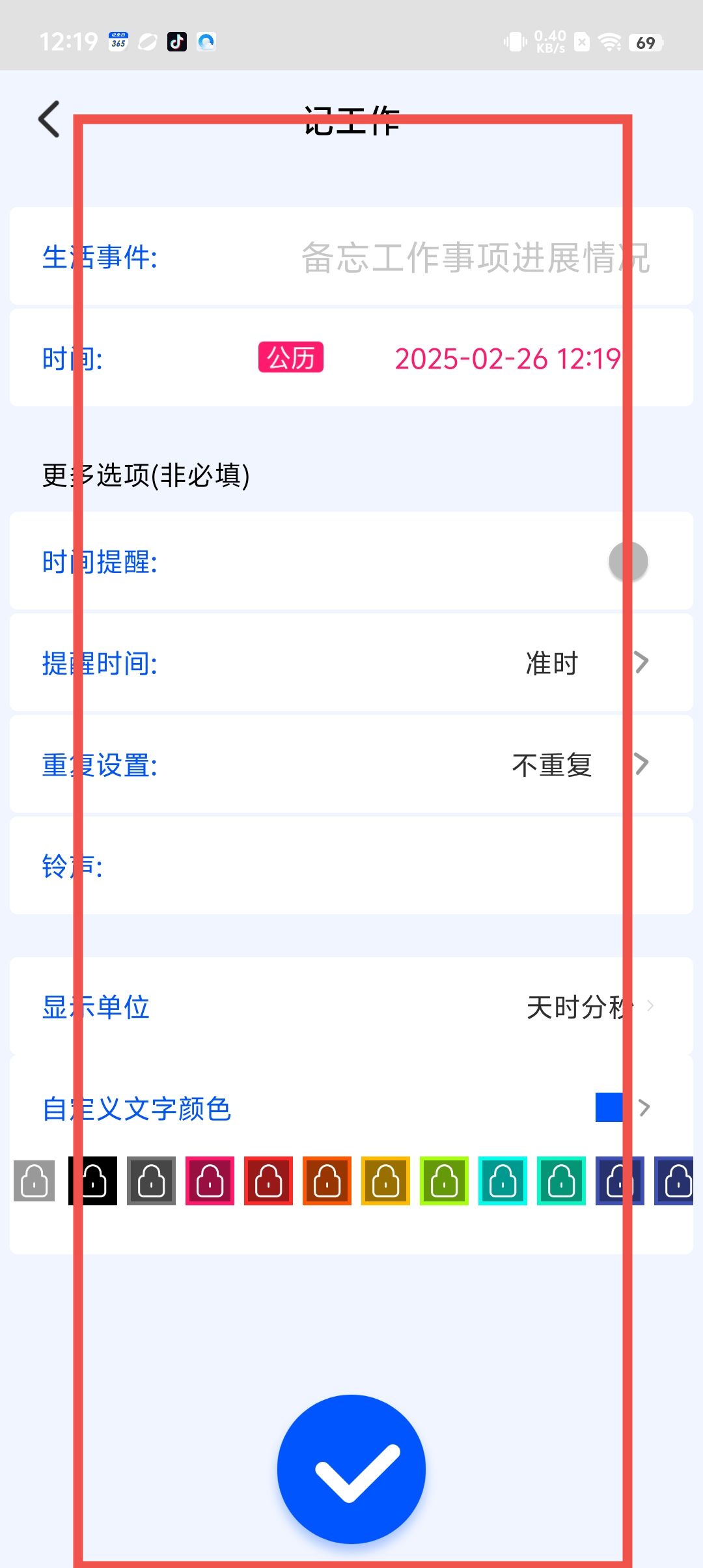This screenshot has height=1568, width=703.
Task: Change the date 2025-02-26 12:19
Action: pyautogui.click(x=508, y=359)
